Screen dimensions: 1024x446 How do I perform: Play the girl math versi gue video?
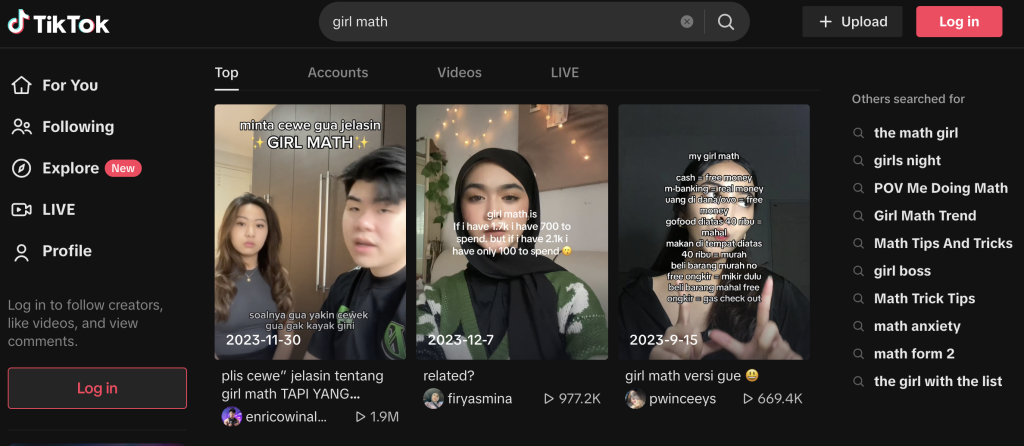714,232
